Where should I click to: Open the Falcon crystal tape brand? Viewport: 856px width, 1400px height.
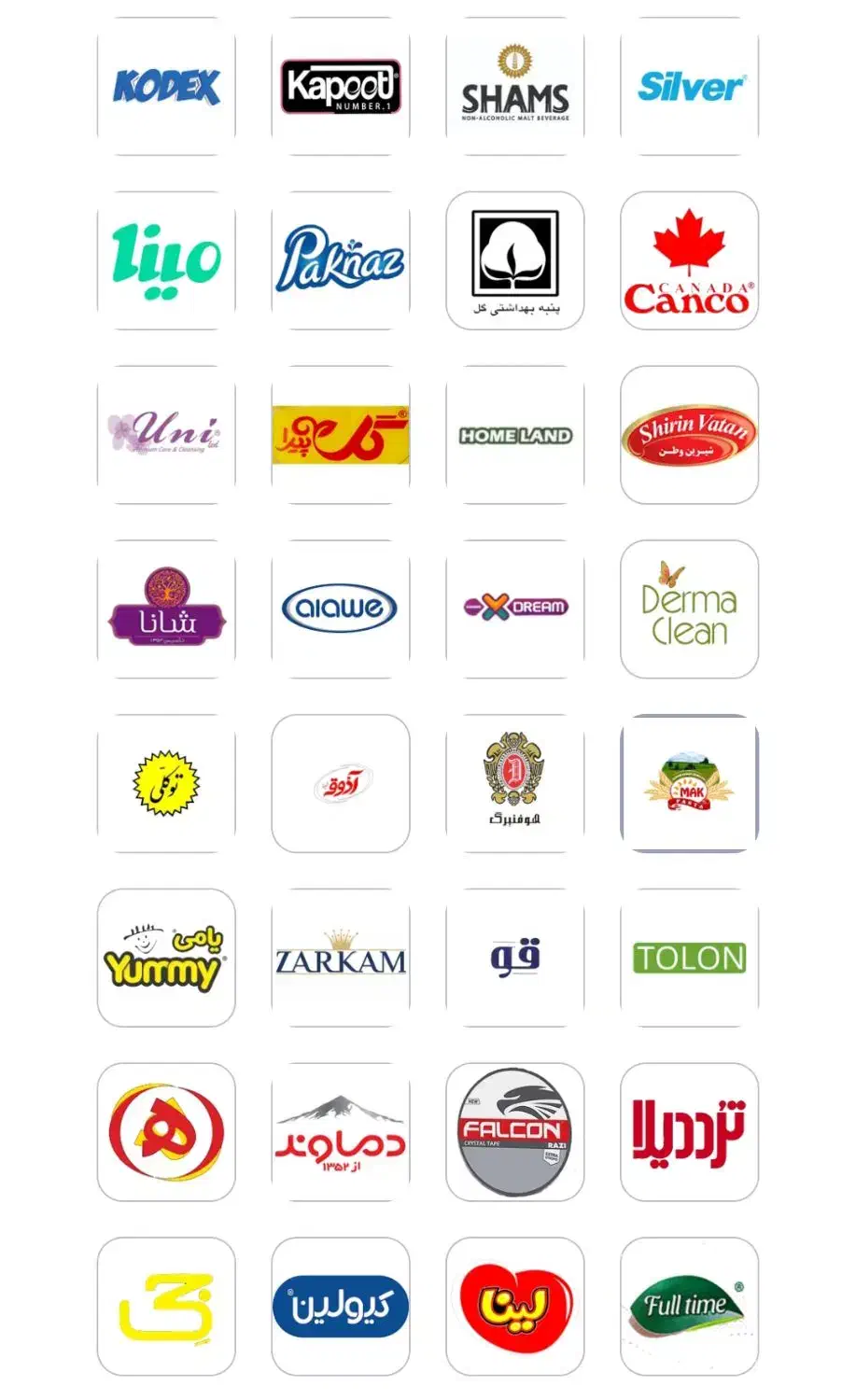click(515, 1131)
